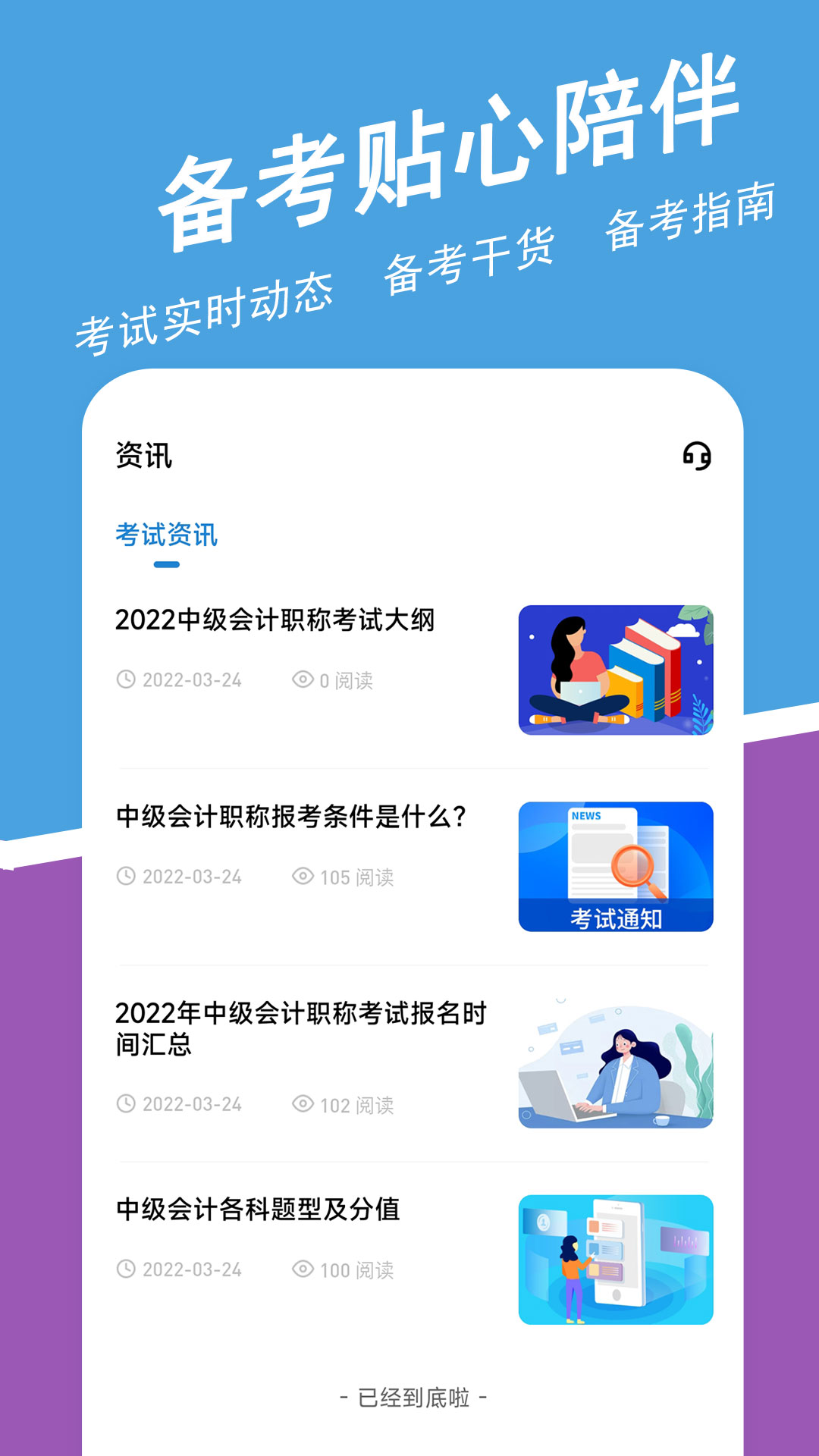This screenshot has height=1456, width=819.
Task: Select the 考试资讯 tab
Action: [165, 535]
